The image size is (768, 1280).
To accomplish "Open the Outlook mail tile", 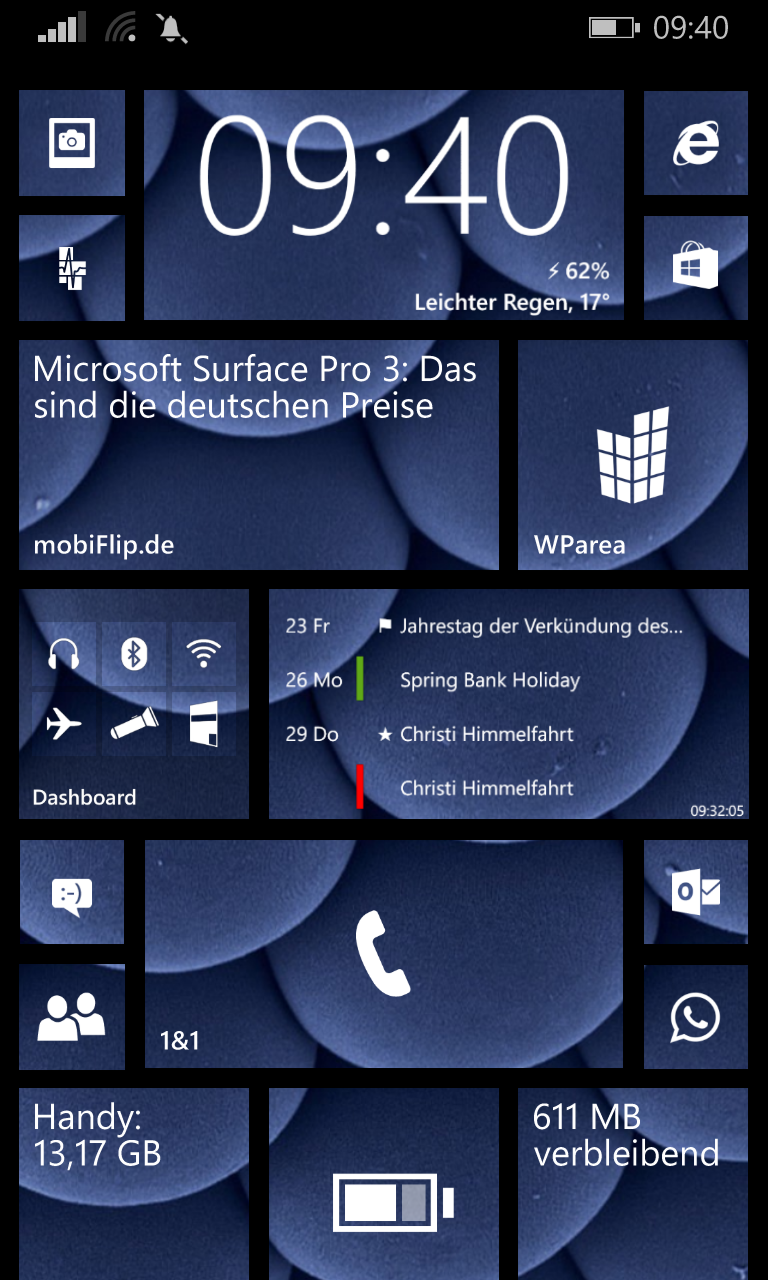I will pyautogui.click(x=696, y=892).
